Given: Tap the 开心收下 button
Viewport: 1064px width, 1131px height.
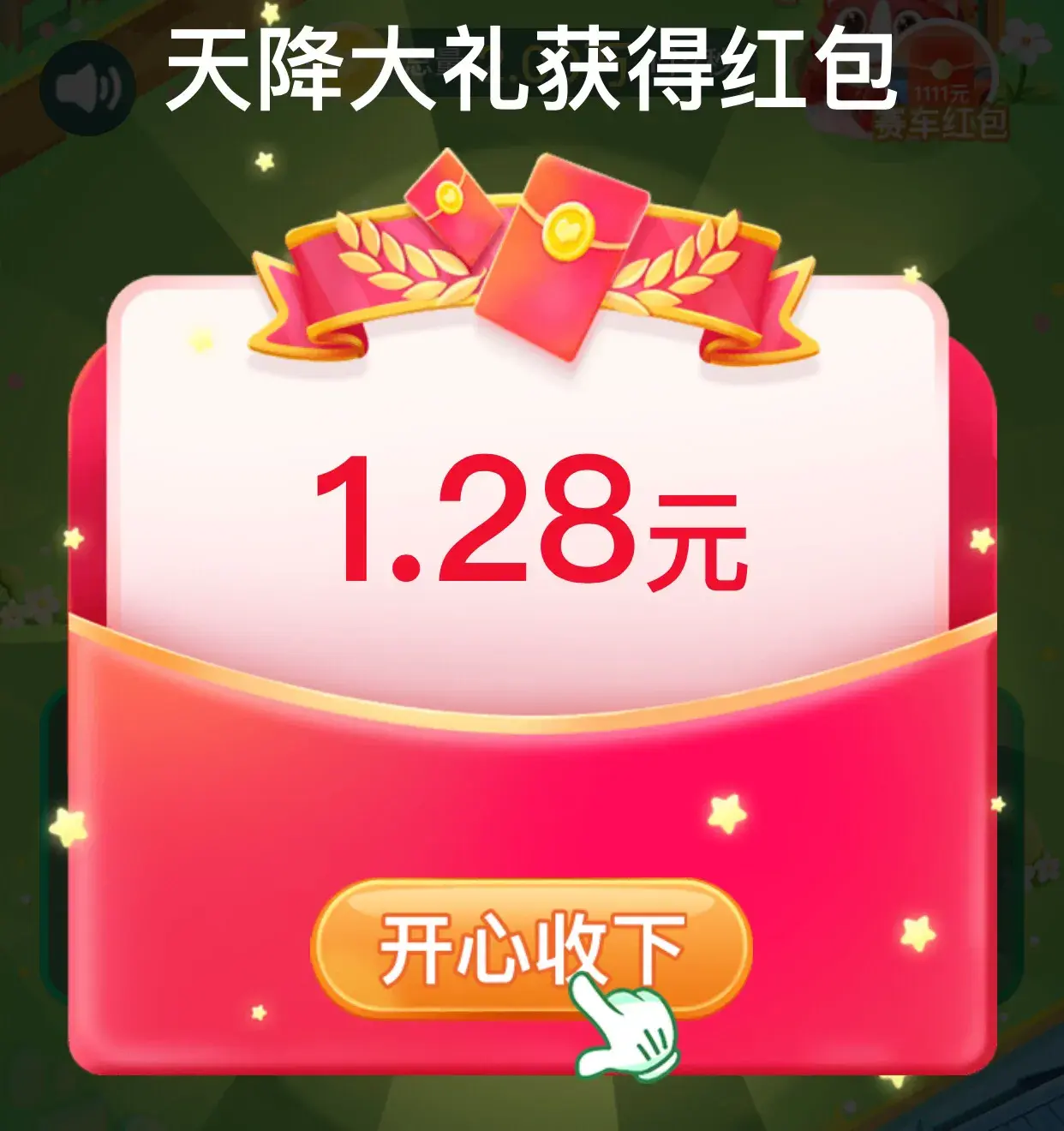Looking at the screenshot, I should 530,948.
